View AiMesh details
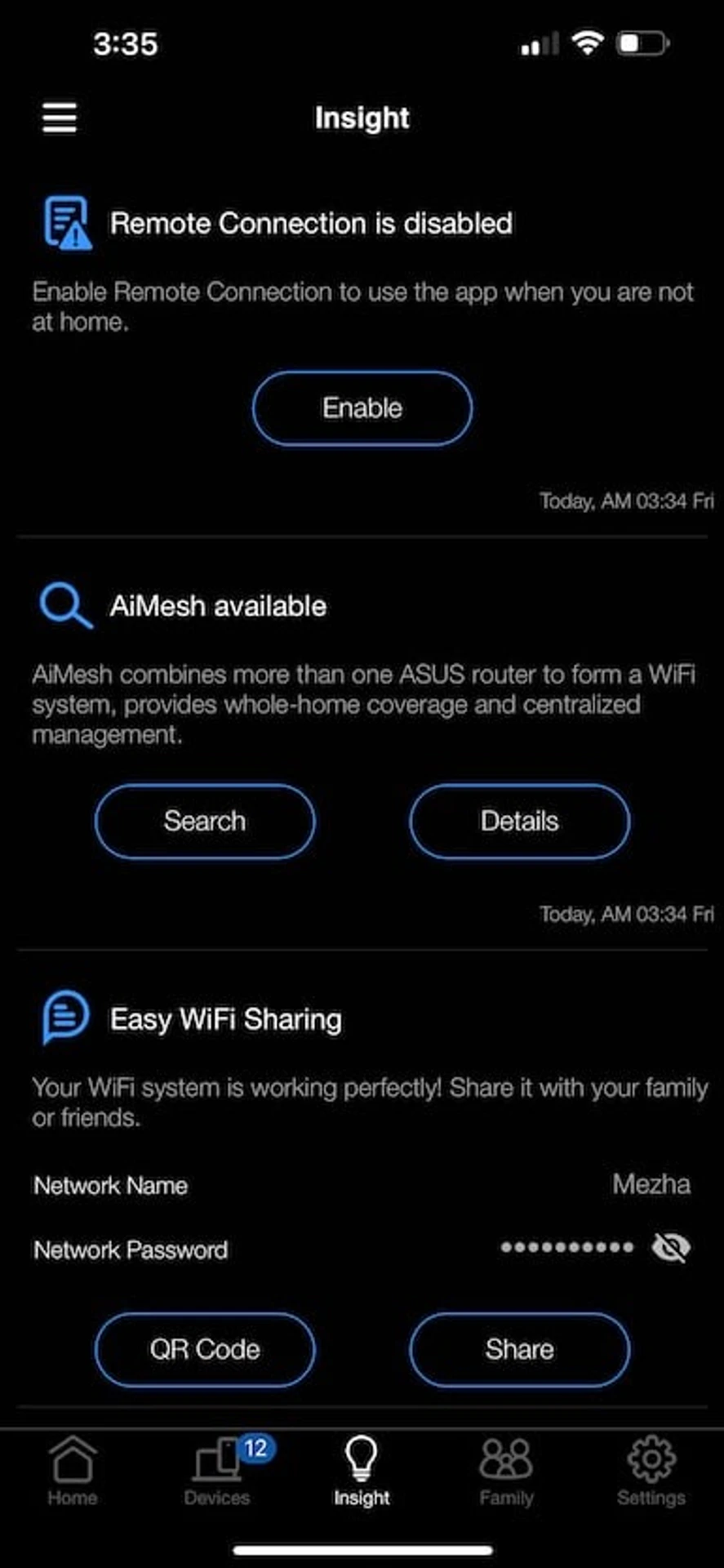724x1568 pixels. (519, 821)
